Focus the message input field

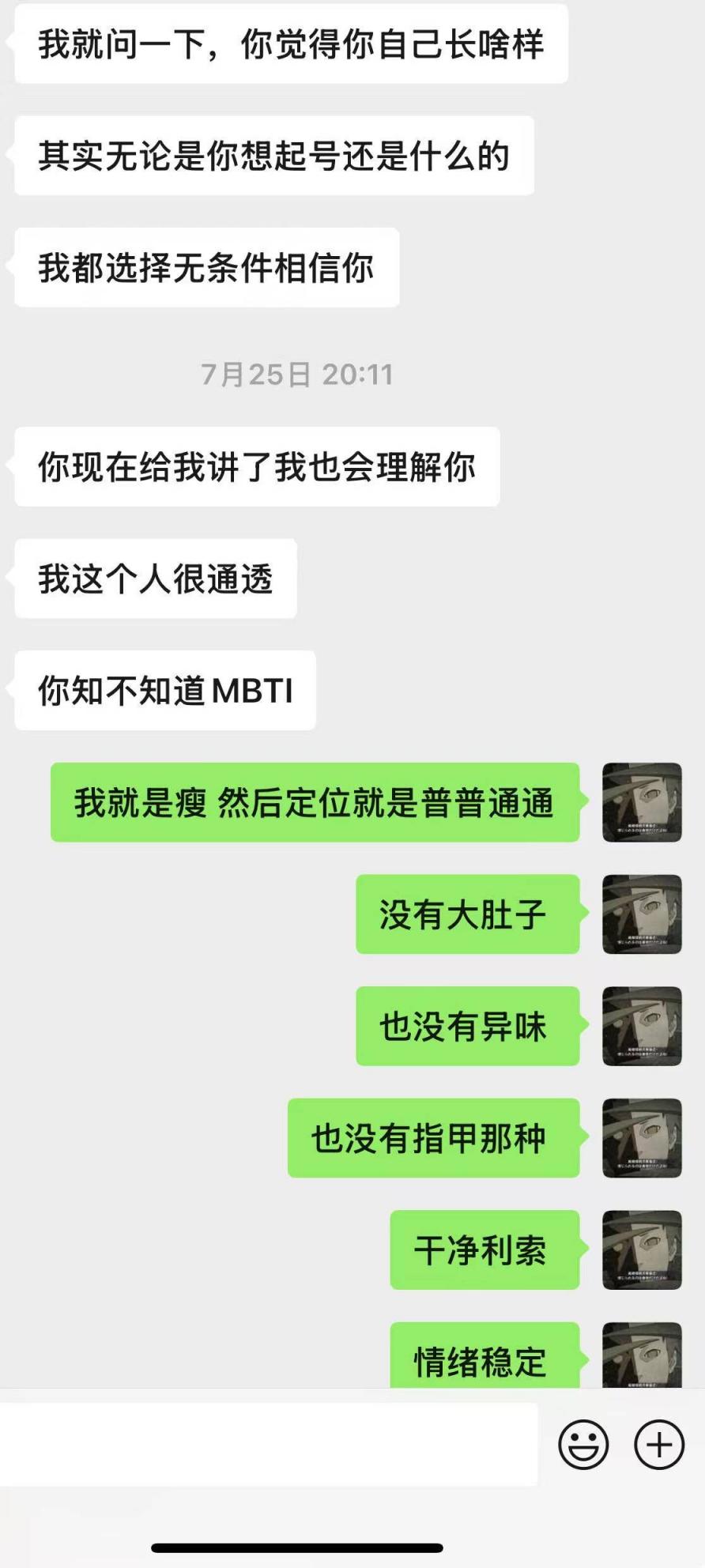click(x=269, y=1445)
